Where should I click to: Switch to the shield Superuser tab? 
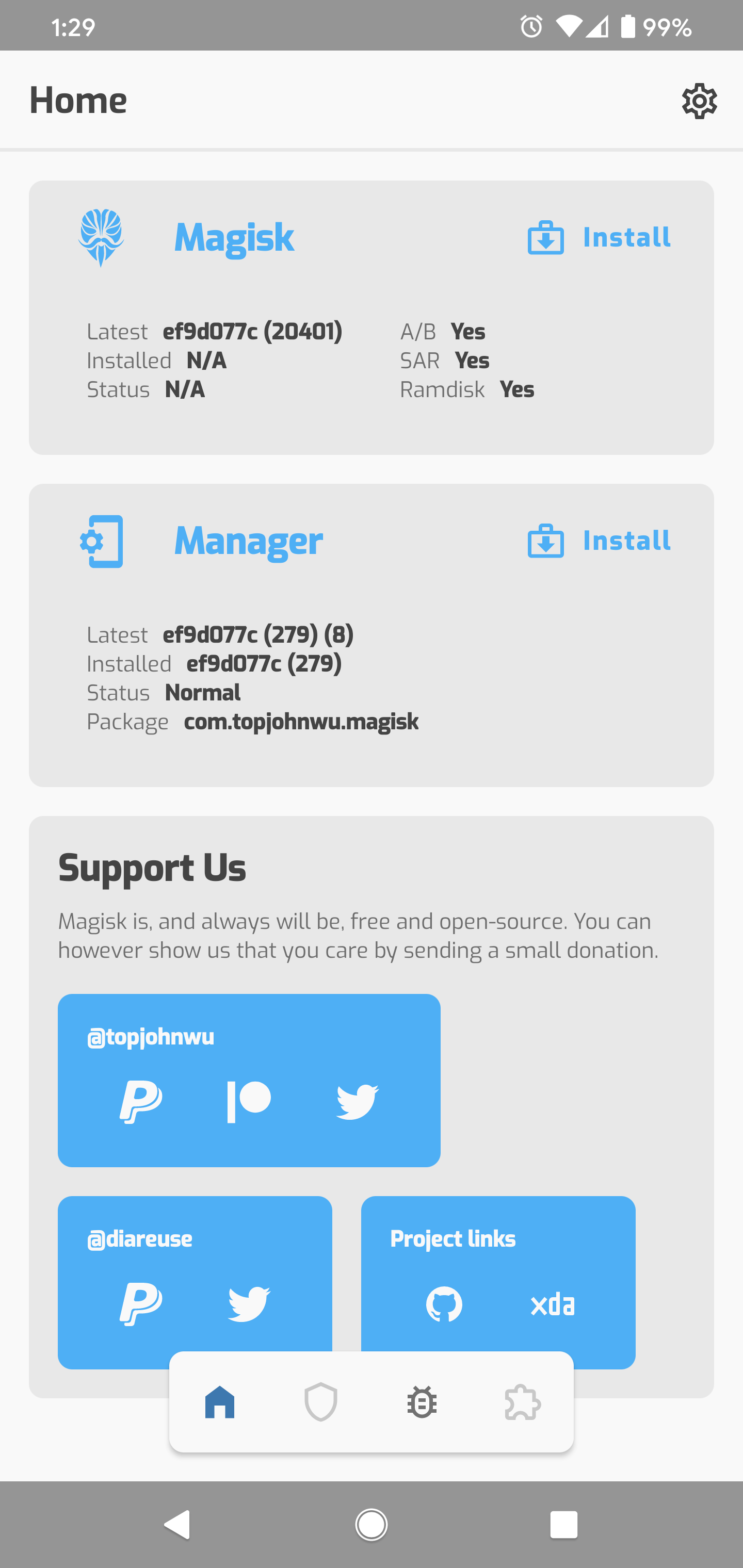click(321, 1402)
